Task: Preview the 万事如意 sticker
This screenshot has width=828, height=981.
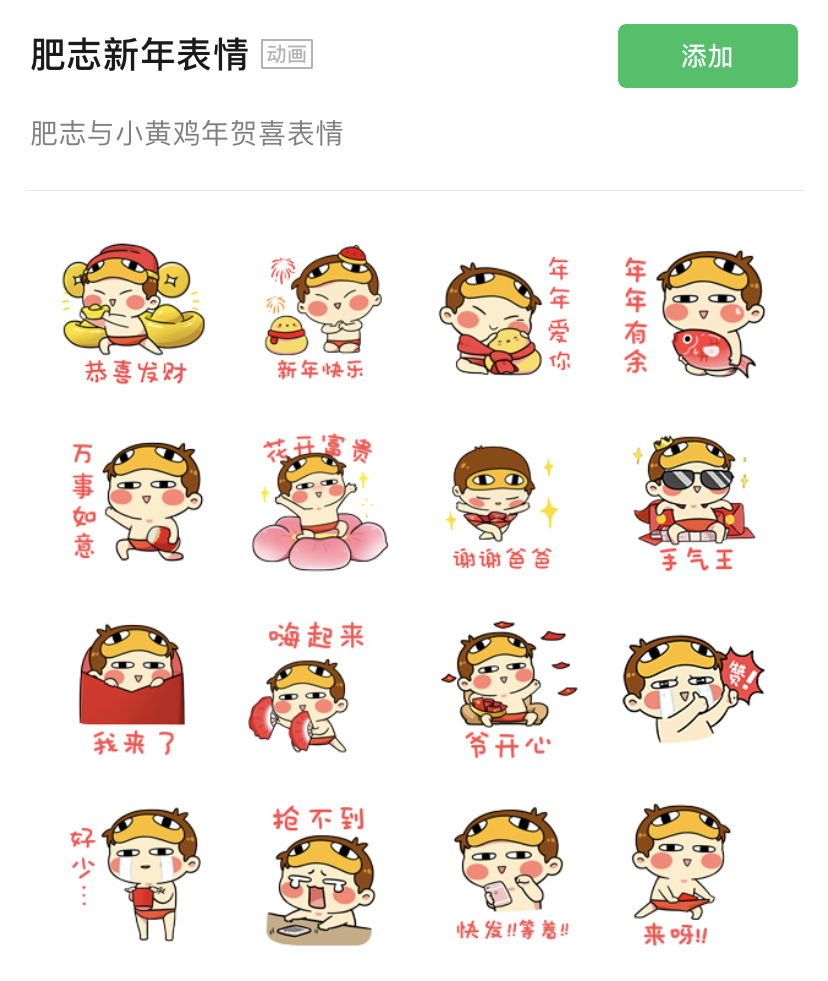Action: pyautogui.click(x=134, y=502)
